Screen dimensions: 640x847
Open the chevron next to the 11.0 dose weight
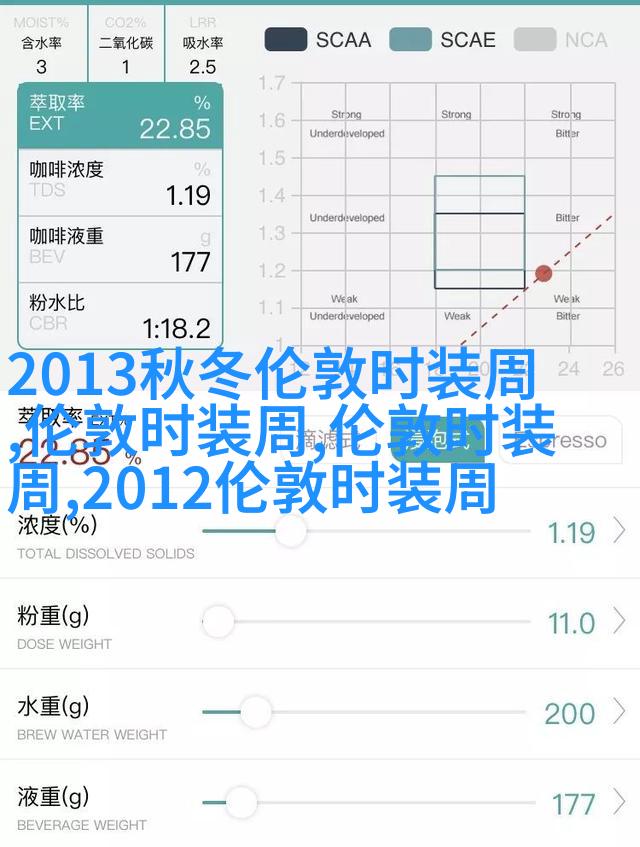click(x=620, y=623)
